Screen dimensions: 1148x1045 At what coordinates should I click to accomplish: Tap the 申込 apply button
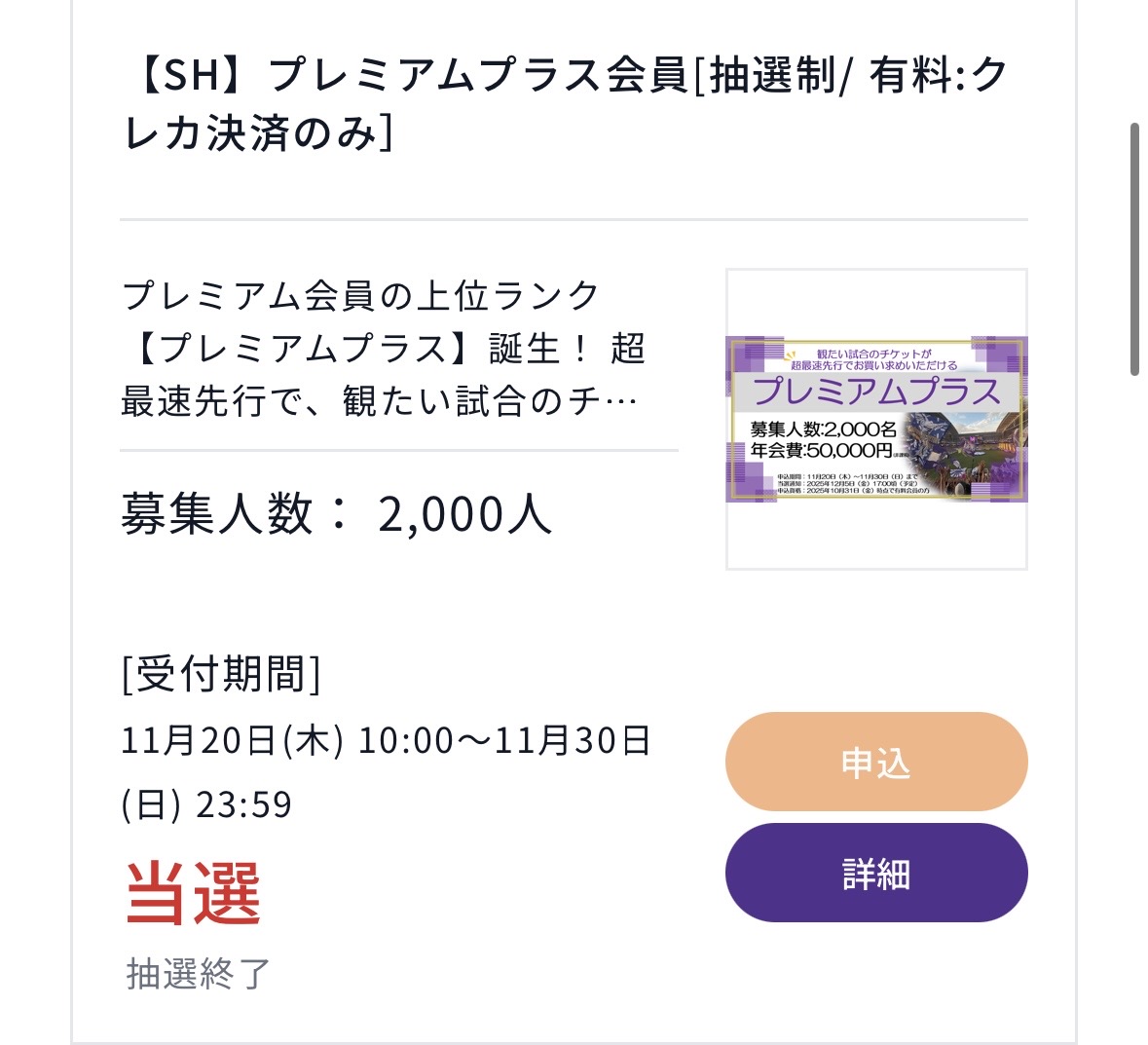tap(875, 762)
